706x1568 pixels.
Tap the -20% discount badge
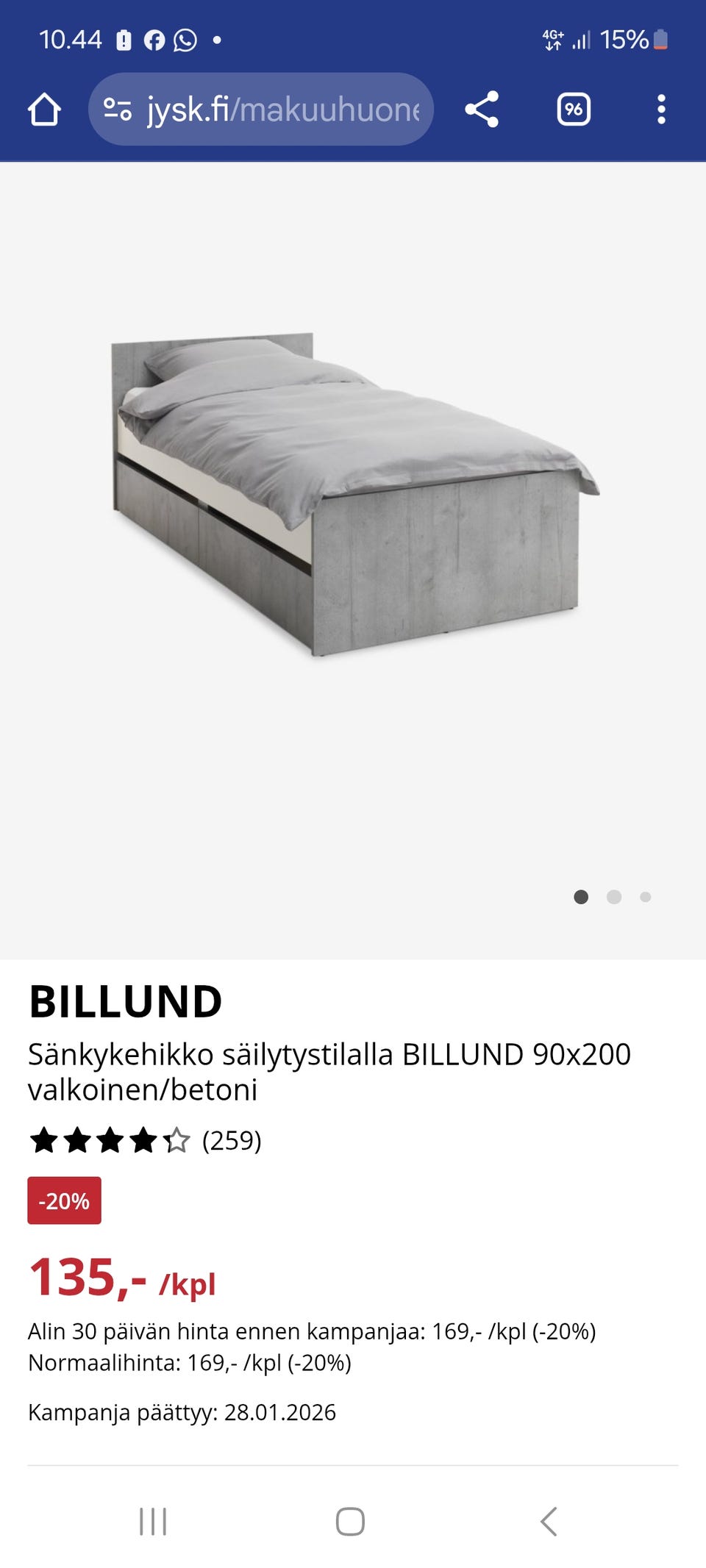(x=64, y=1201)
